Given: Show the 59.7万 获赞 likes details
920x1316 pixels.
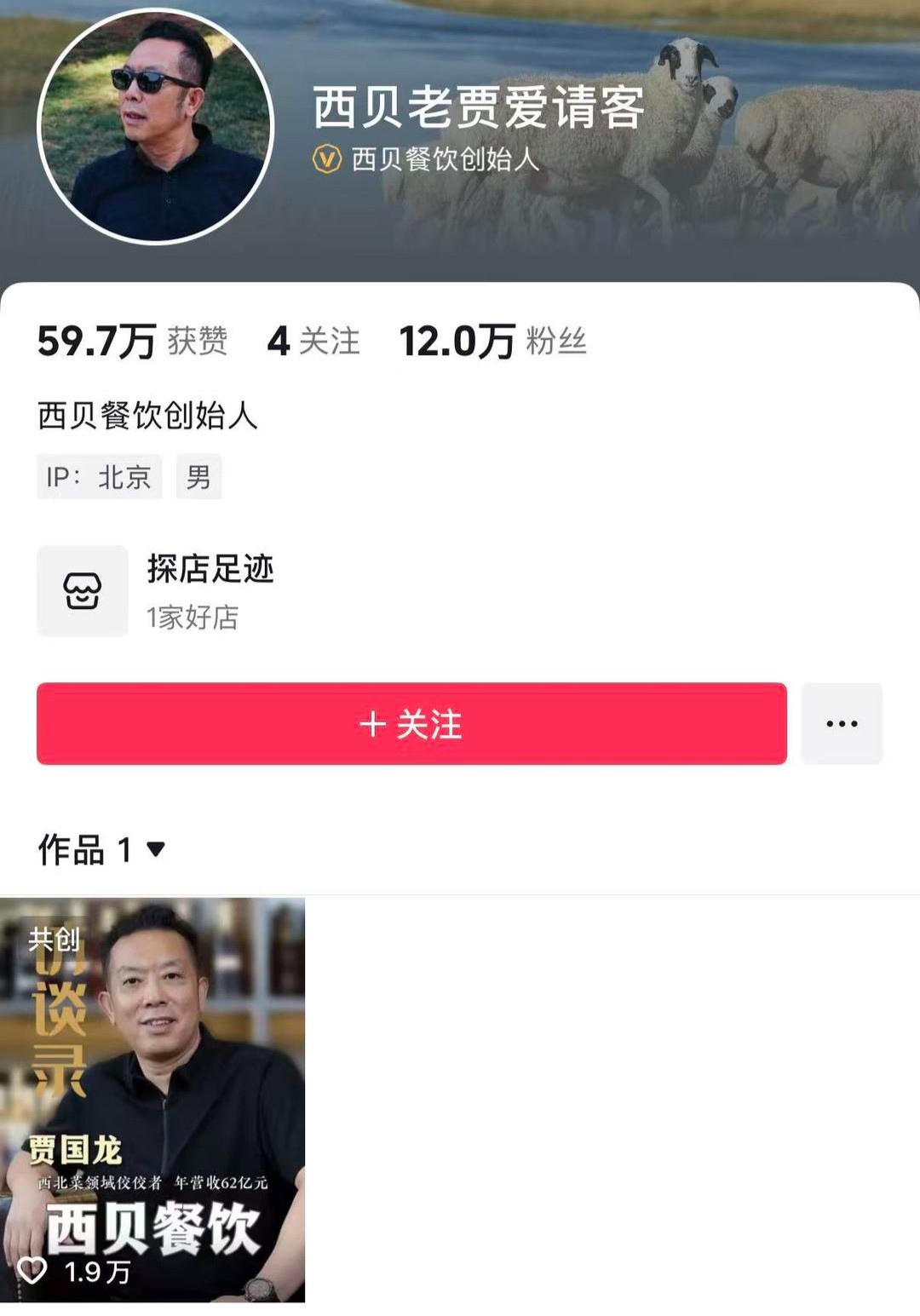Looking at the screenshot, I should pos(132,342).
